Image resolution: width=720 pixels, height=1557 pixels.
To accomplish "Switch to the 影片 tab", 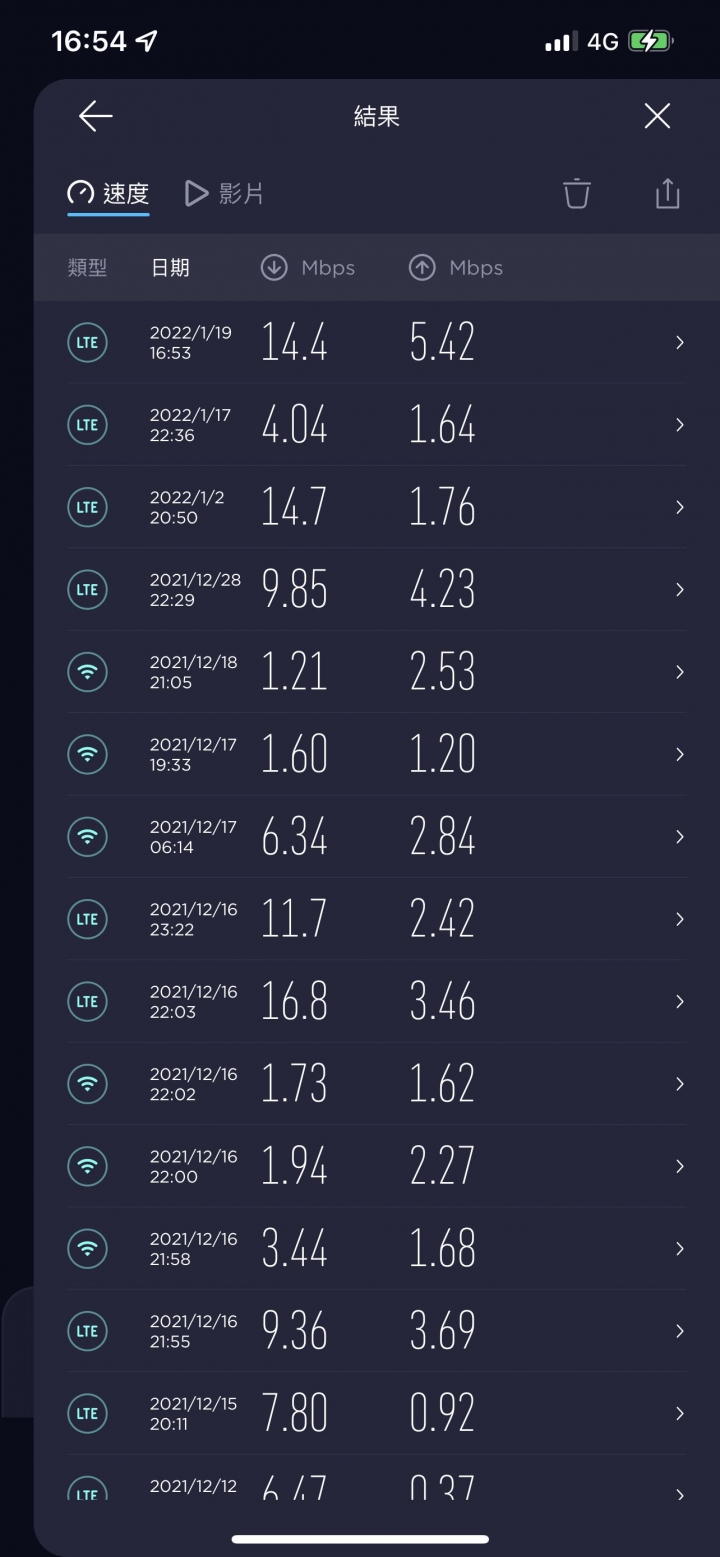I will (225, 193).
